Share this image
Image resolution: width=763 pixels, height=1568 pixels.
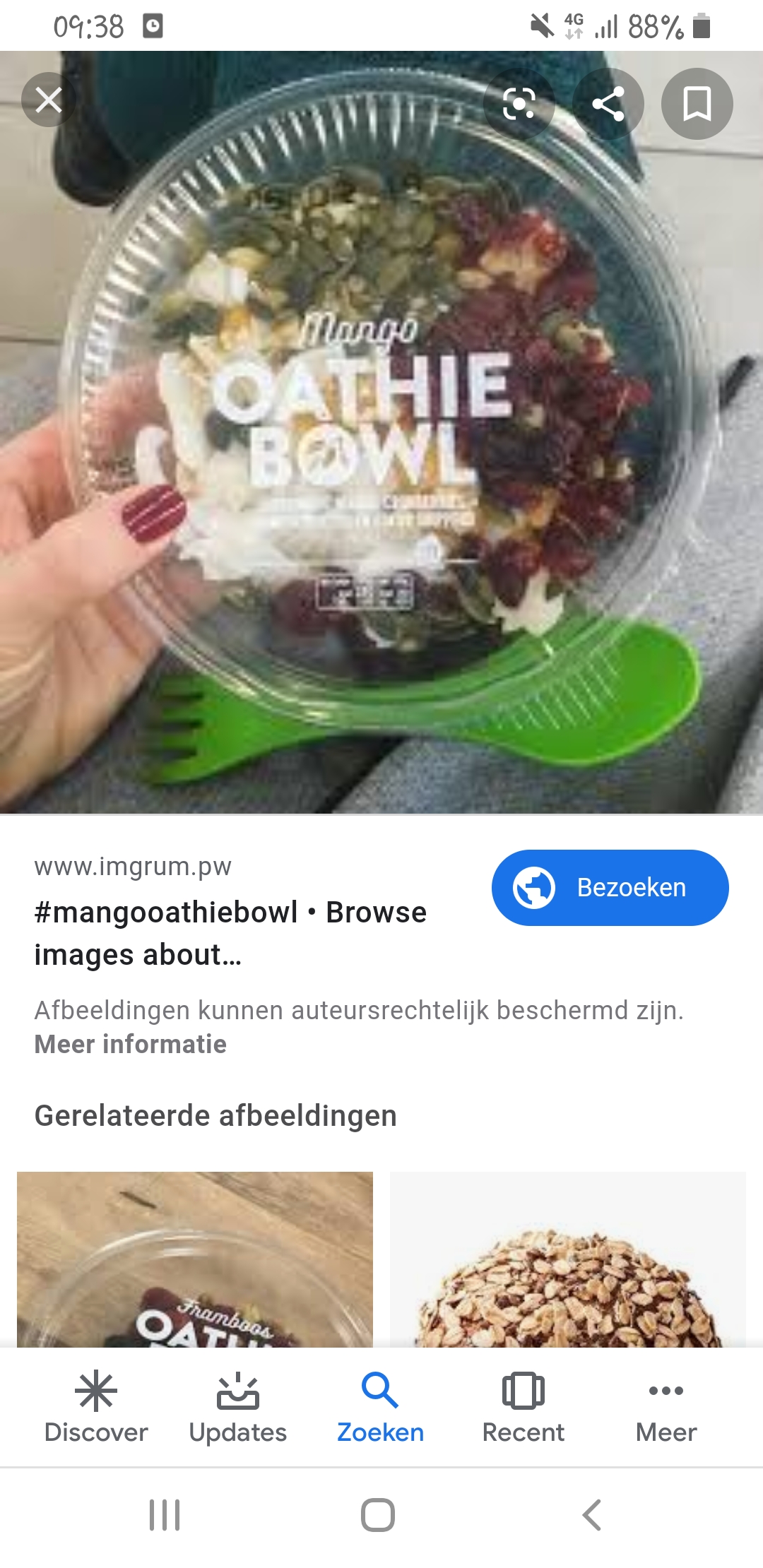608,104
